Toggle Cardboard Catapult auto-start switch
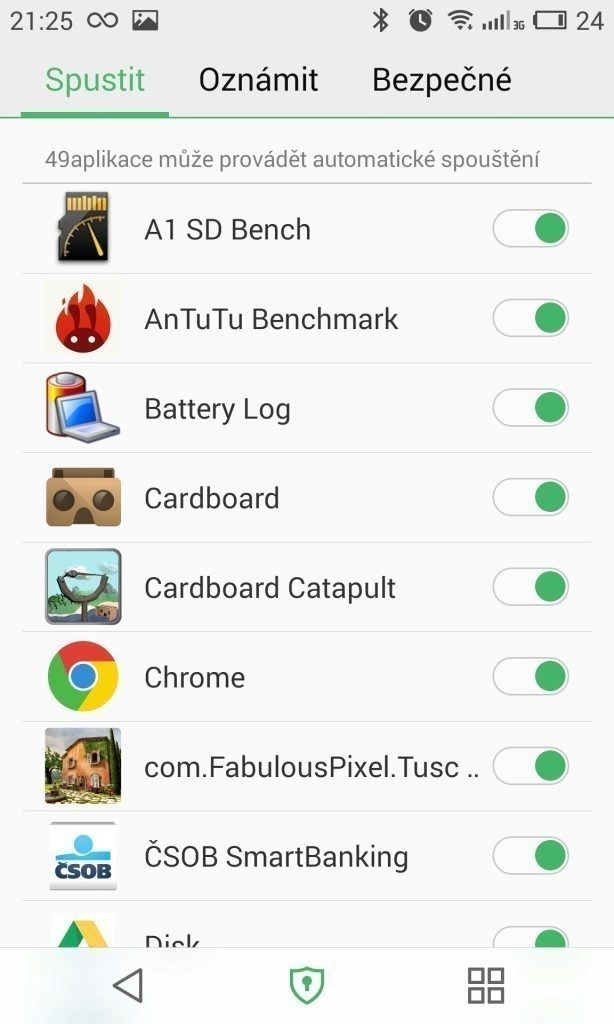 [530, 586]
